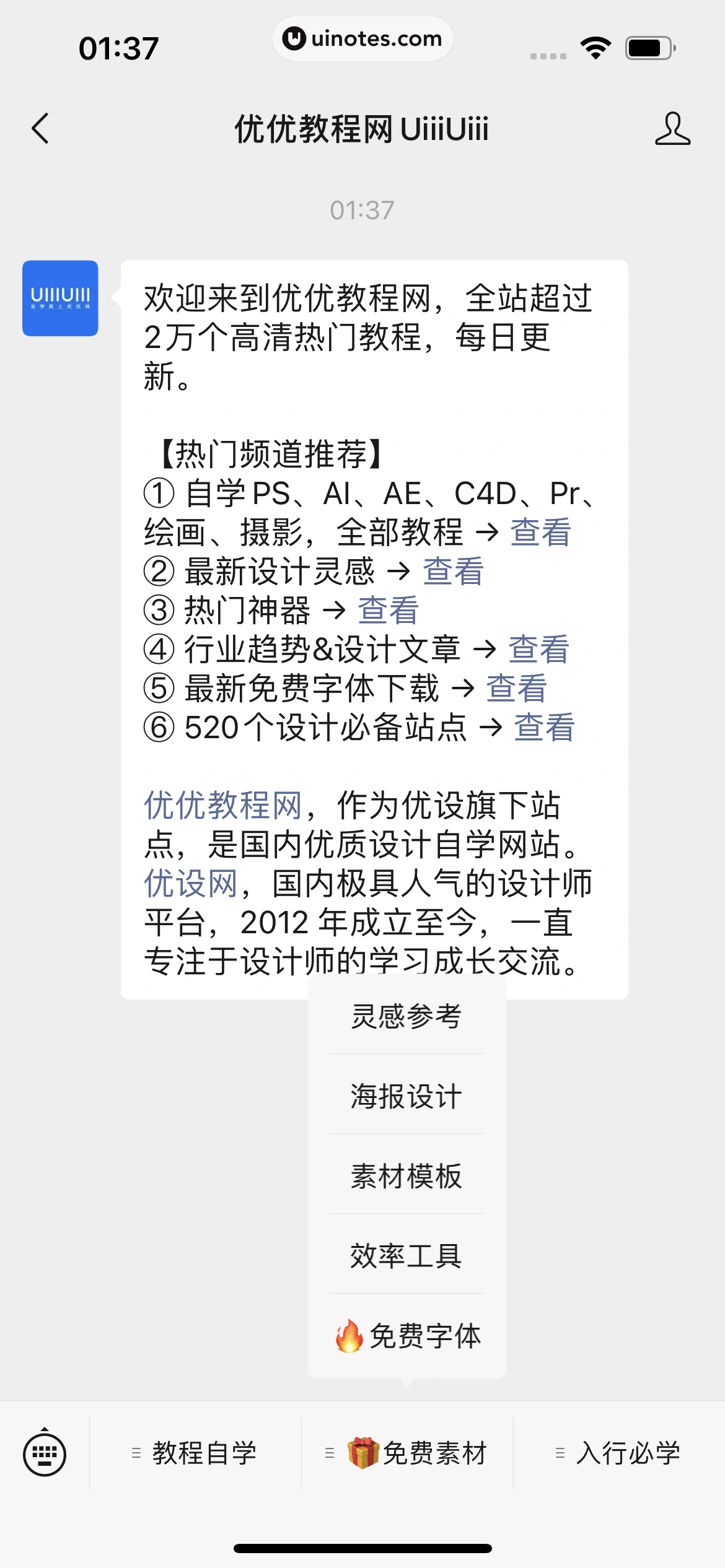Screen dimensions: 725x1568
Task: Open the 查看 link for 最新免费字体下载
Action: [516, 689]
